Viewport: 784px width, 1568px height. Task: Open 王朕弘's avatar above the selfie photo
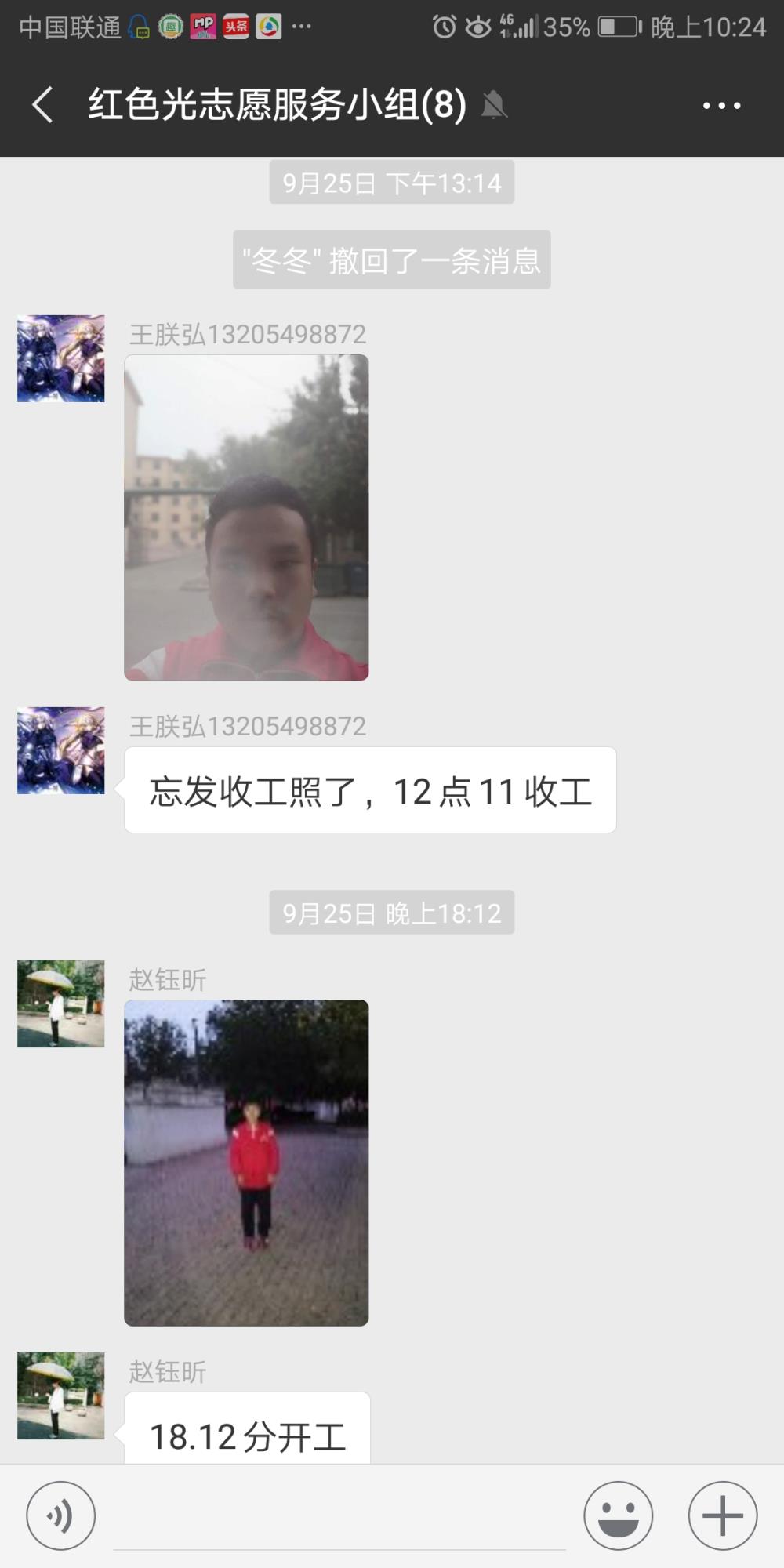61,358
